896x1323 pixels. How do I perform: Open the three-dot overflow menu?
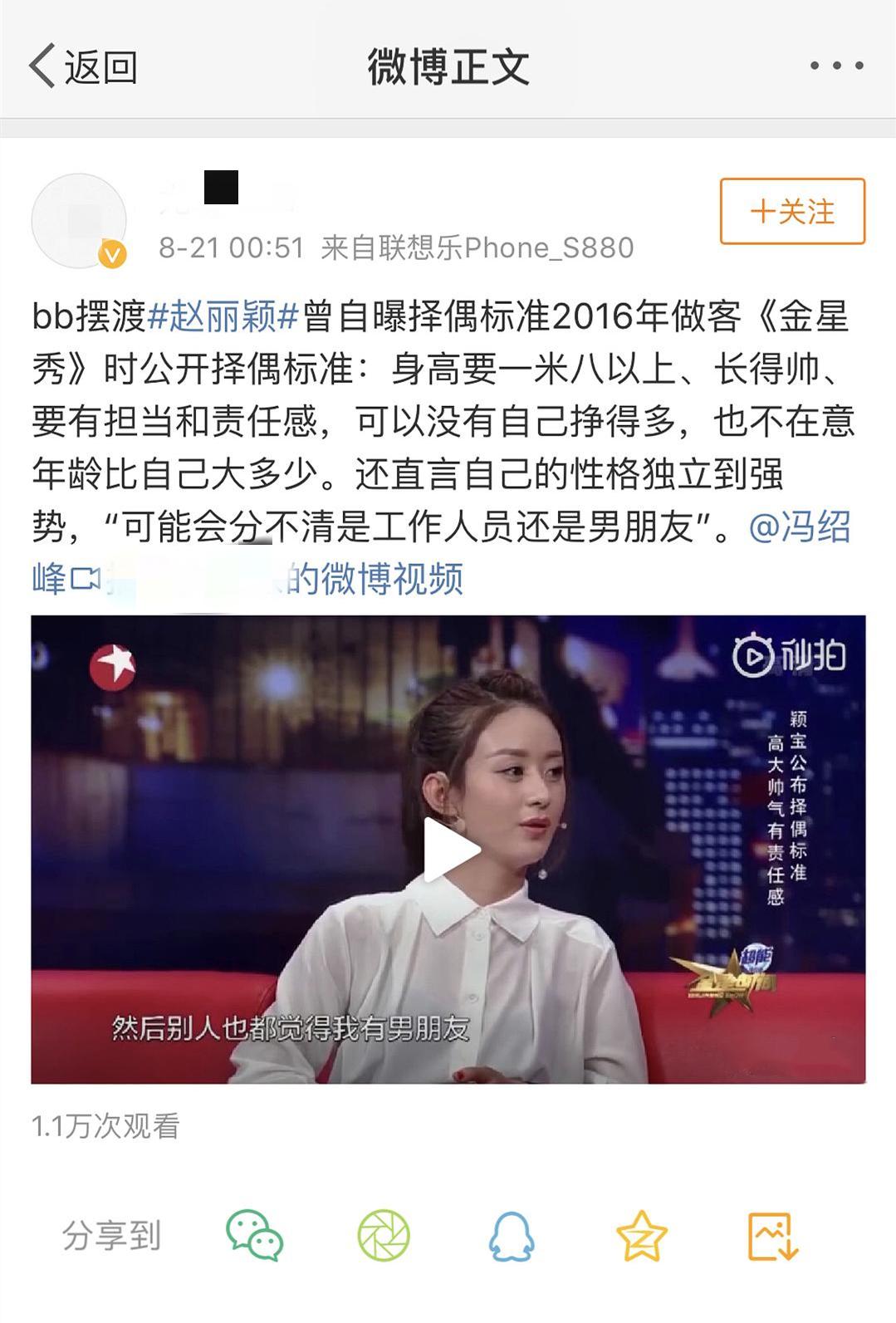[x=836, y=66]
